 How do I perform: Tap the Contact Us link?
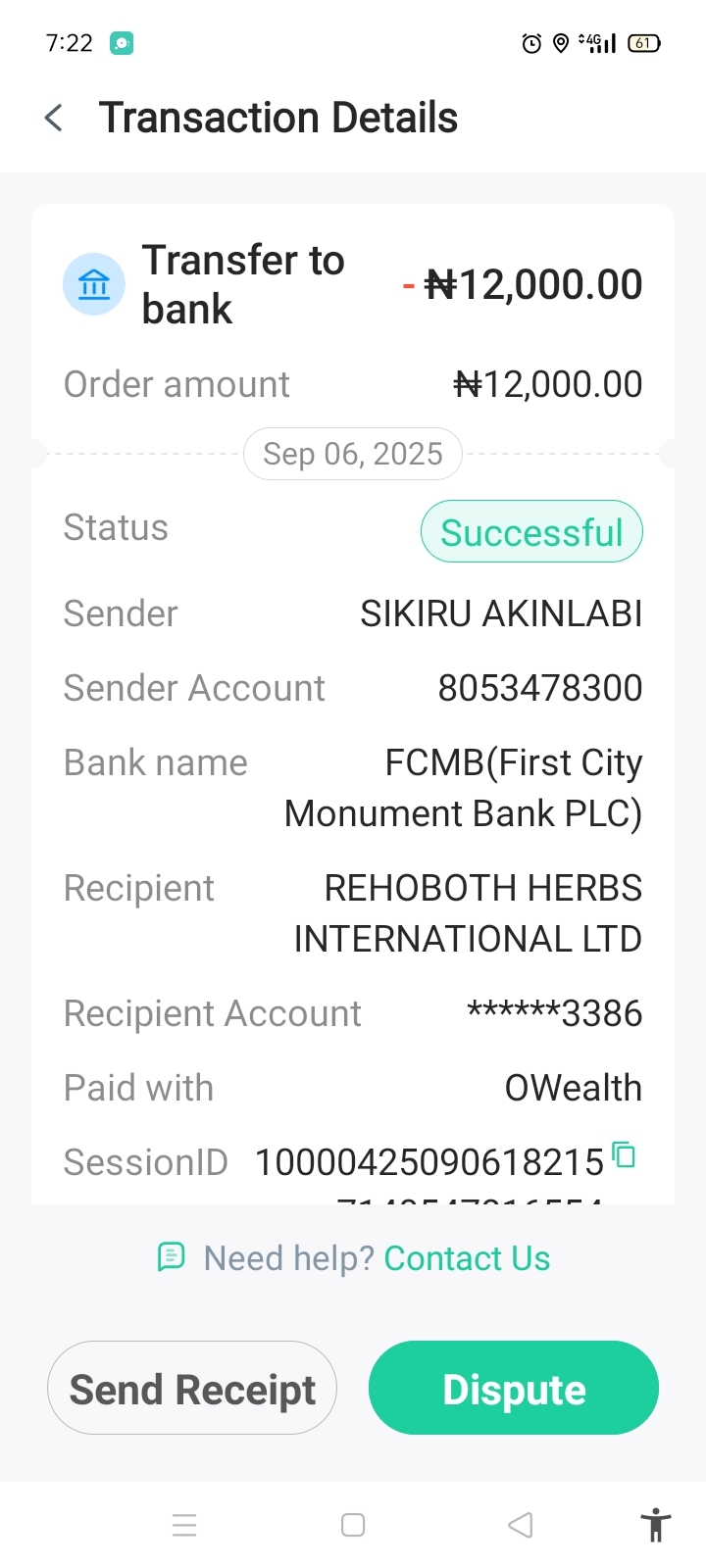click(467, 1258)
